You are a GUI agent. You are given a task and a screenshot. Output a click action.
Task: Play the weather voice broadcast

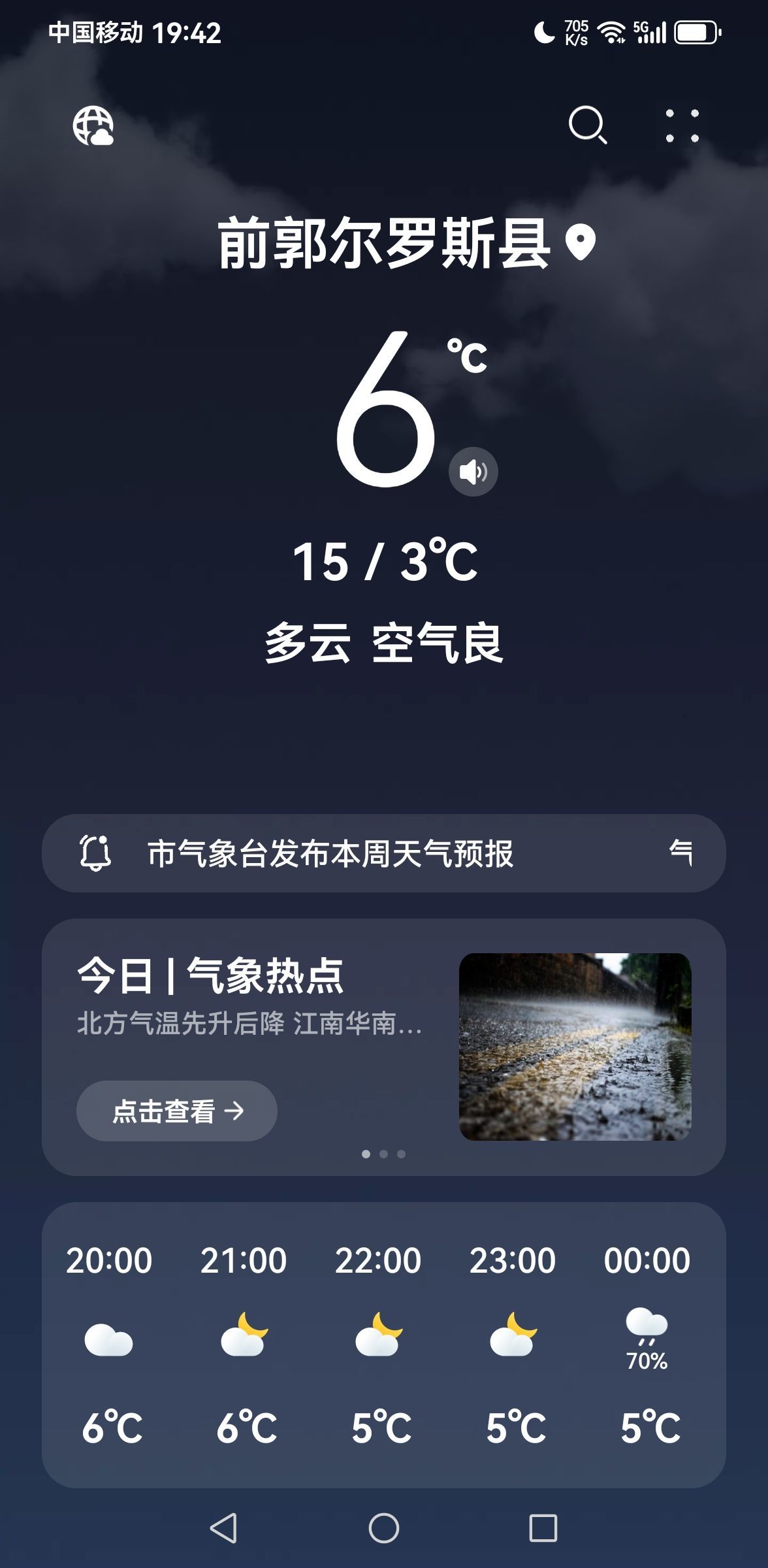coord(473,472)
